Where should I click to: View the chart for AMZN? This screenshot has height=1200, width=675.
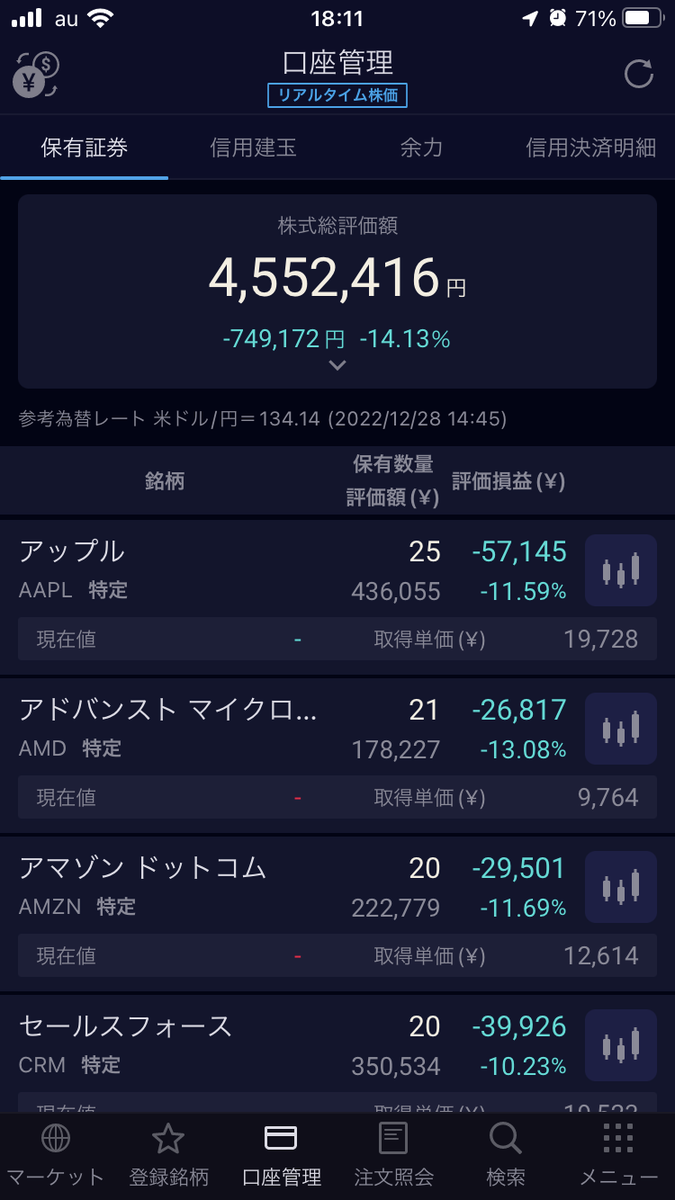click(x=620, y=887)
